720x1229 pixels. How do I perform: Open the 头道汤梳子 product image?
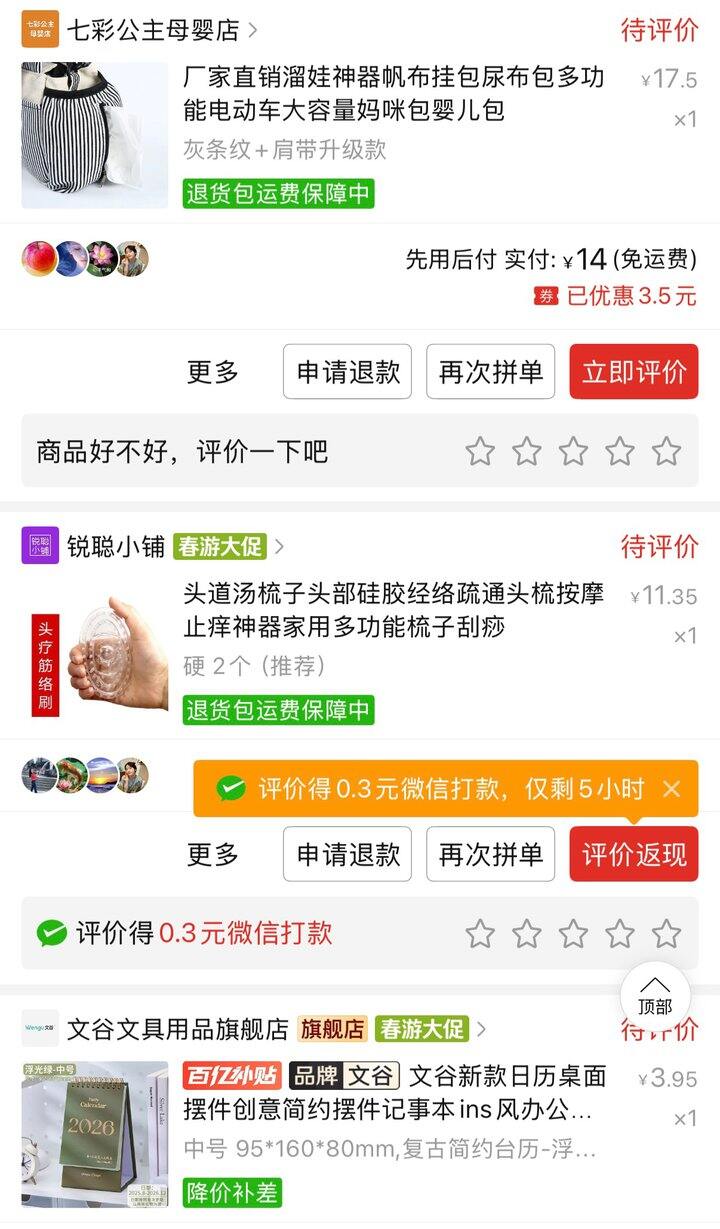(95, 655)
